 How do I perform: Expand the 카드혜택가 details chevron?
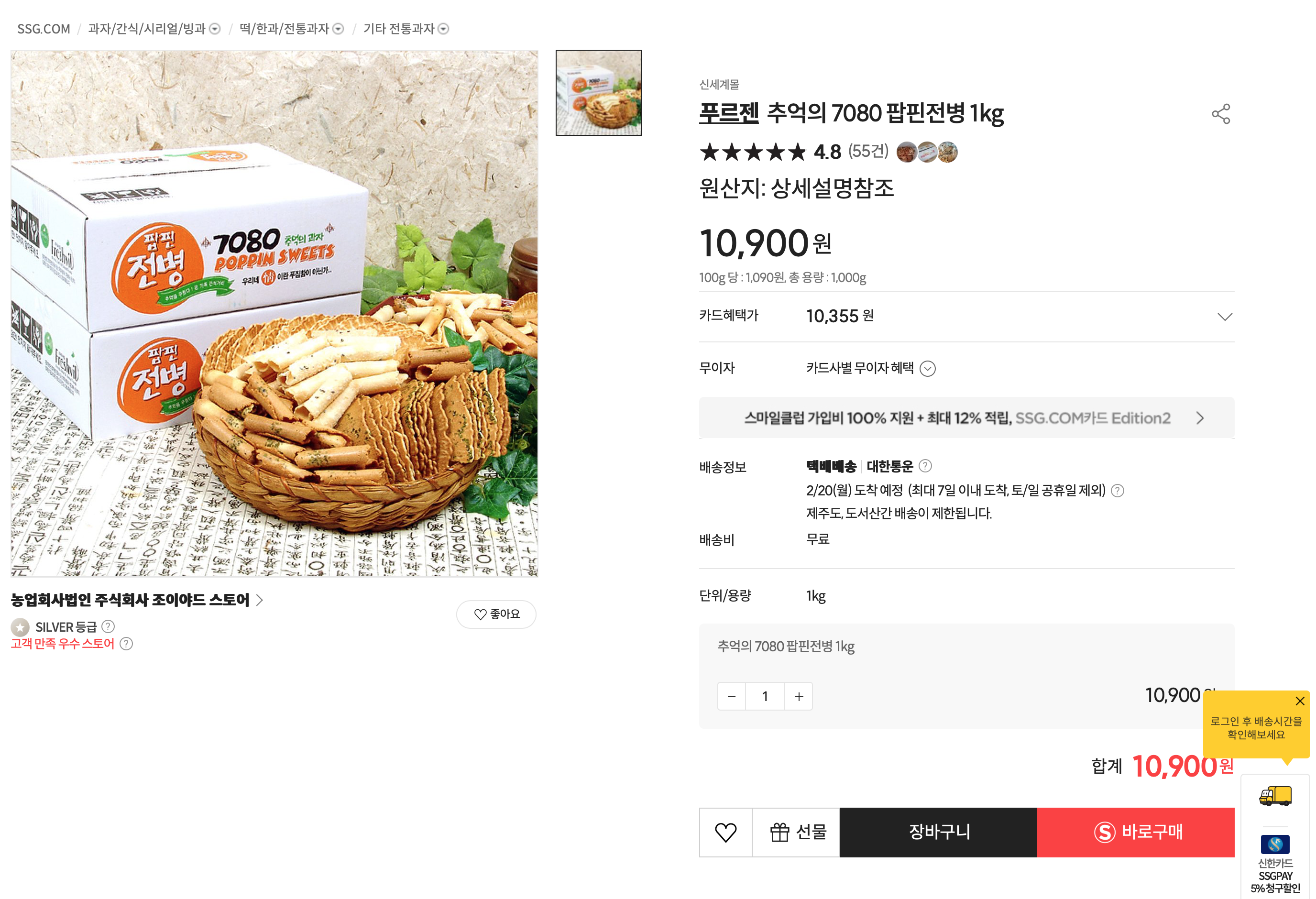[1224, 317]
